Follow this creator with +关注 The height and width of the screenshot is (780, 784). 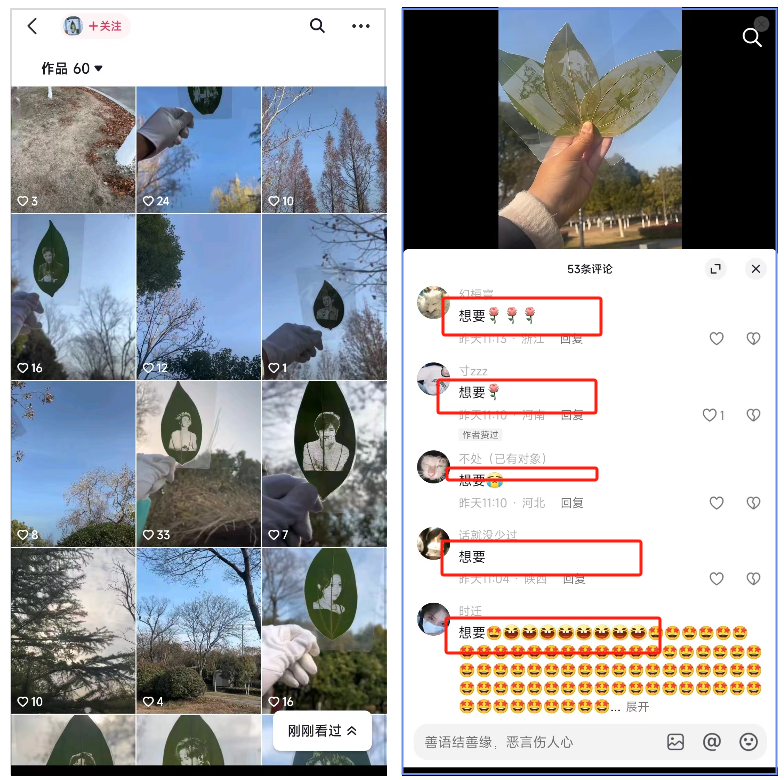click(x=105, y=27)
